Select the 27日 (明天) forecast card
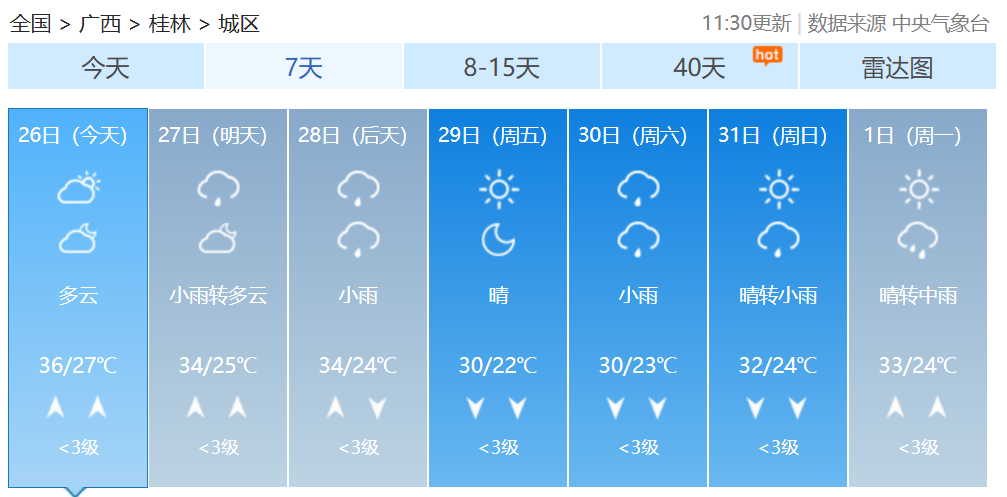This screenshot has width=1007, height=497. tap(218, 298)
